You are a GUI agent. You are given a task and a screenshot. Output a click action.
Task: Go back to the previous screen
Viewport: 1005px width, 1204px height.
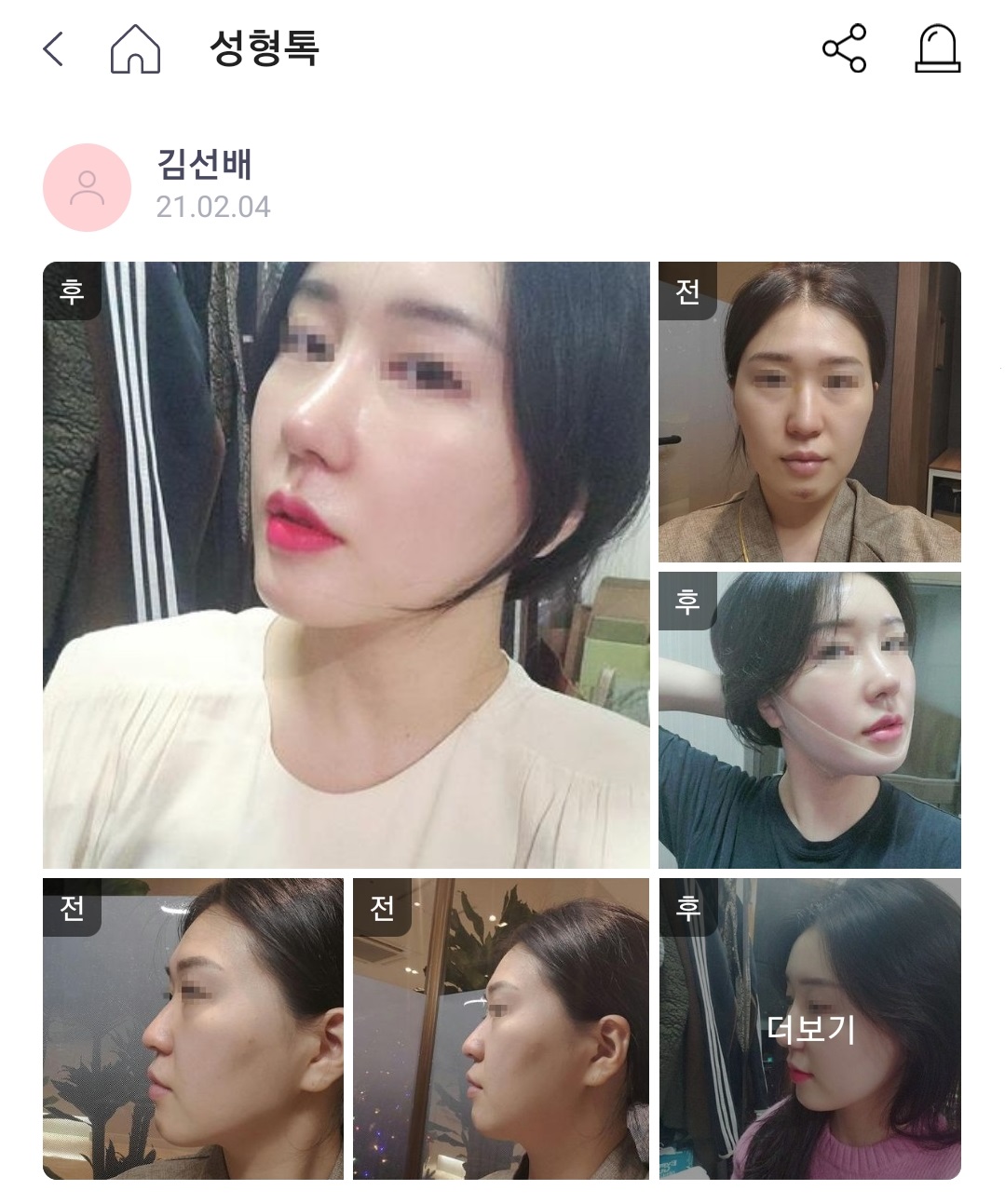coord(54,48)
